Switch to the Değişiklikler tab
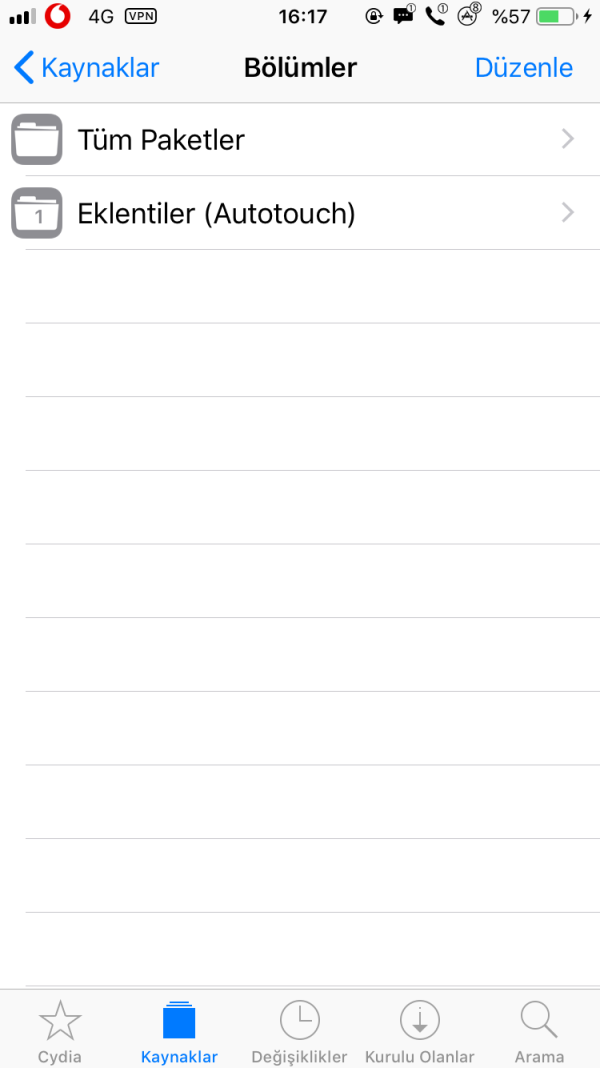The width and height of the screenshot is (600, 1068). click(299, 1031)
